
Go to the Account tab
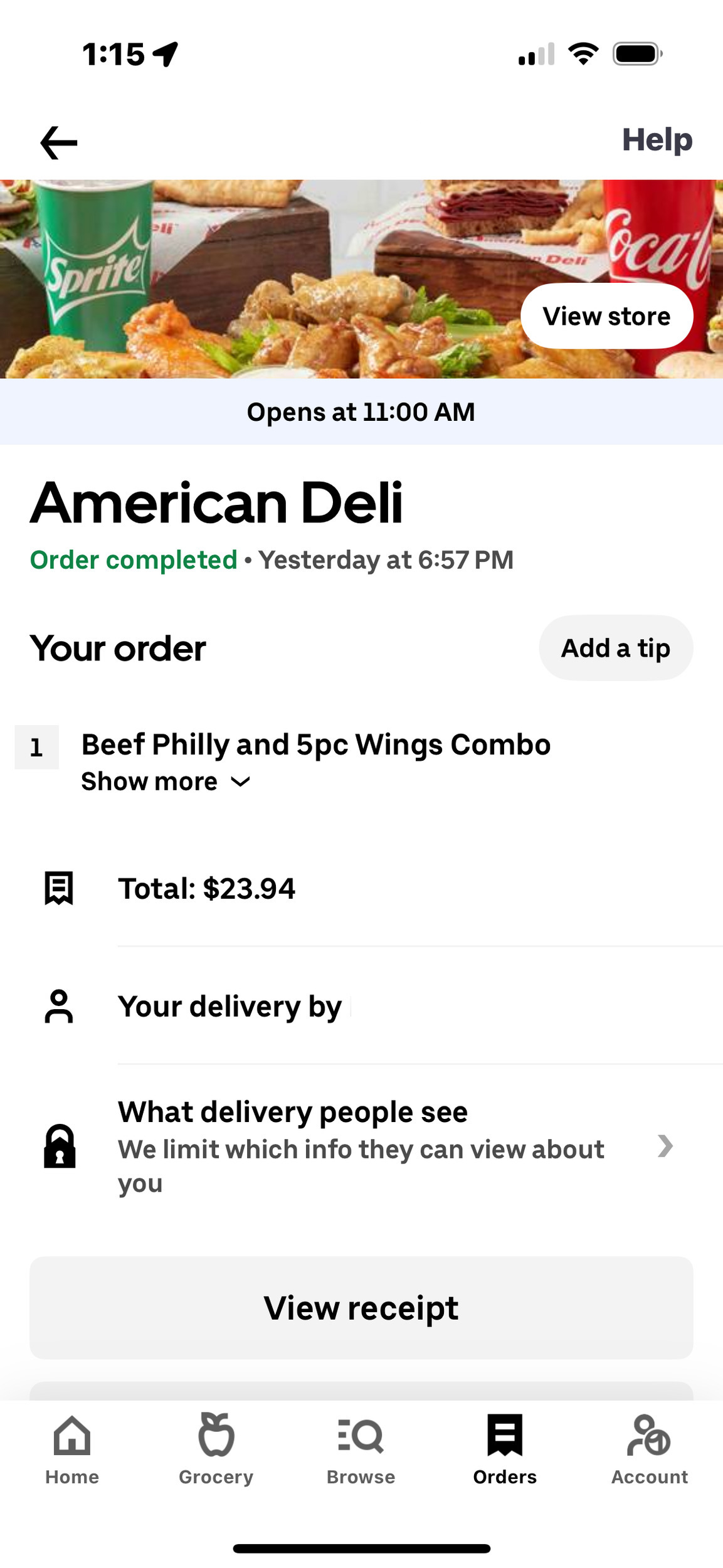(649, 1449)
